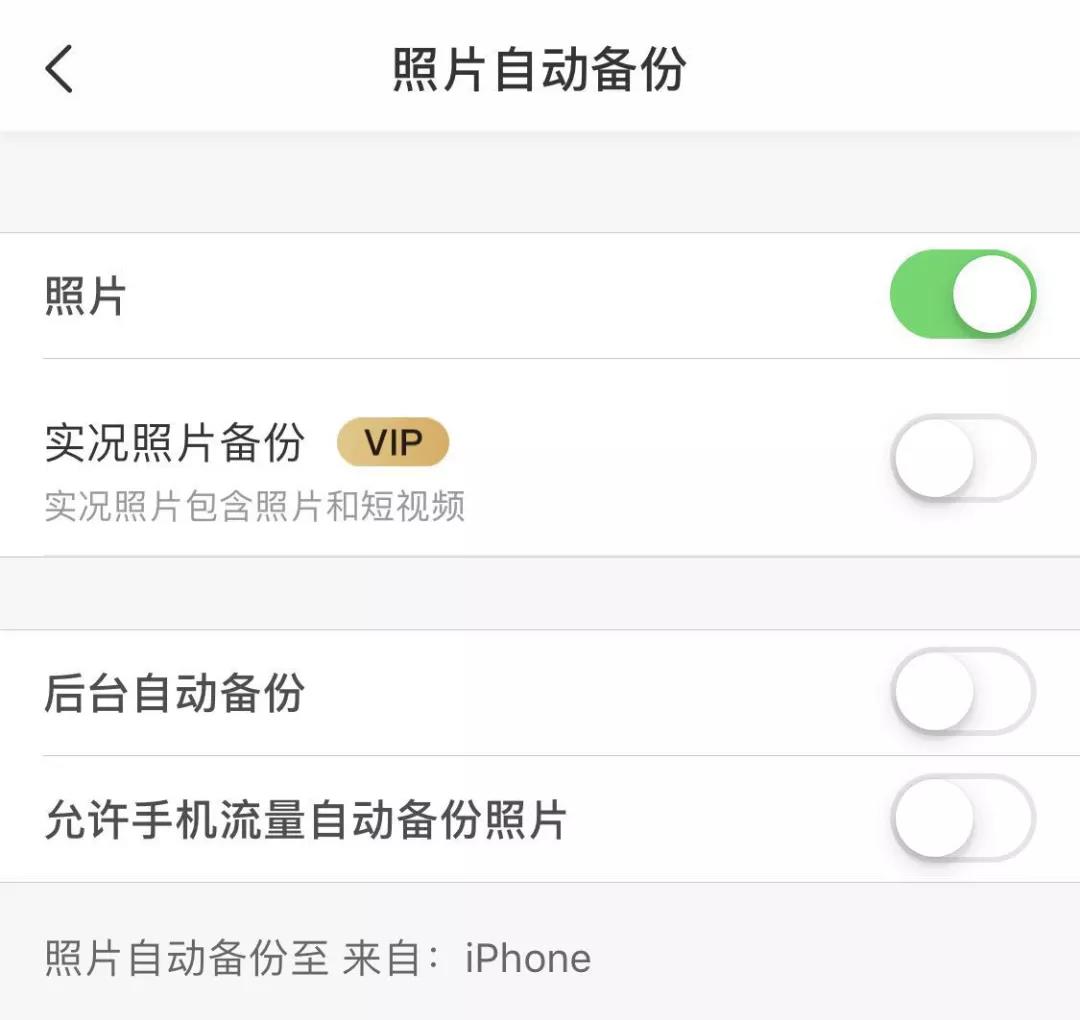Enable 允许手机流量自动备份照片 switch
The width and height of the screenshot is (1080, 1020).
[x=962, y=818]
